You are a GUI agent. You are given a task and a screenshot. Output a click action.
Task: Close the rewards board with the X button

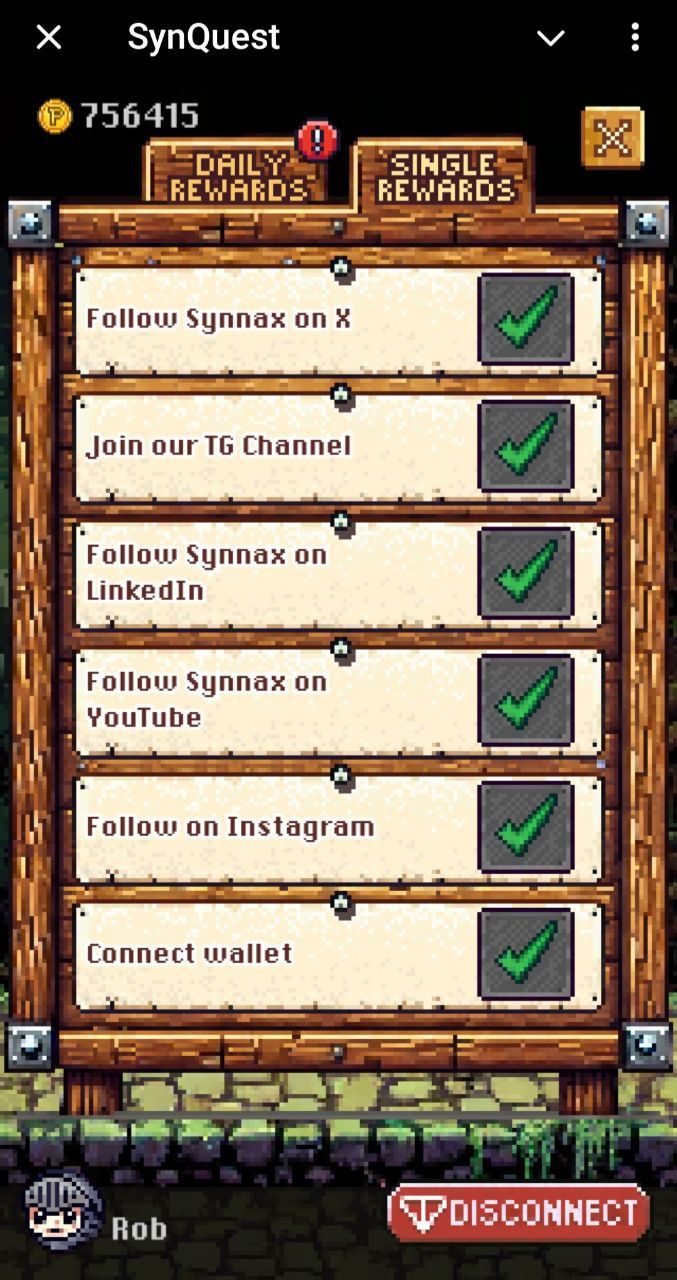pos(612,138)
